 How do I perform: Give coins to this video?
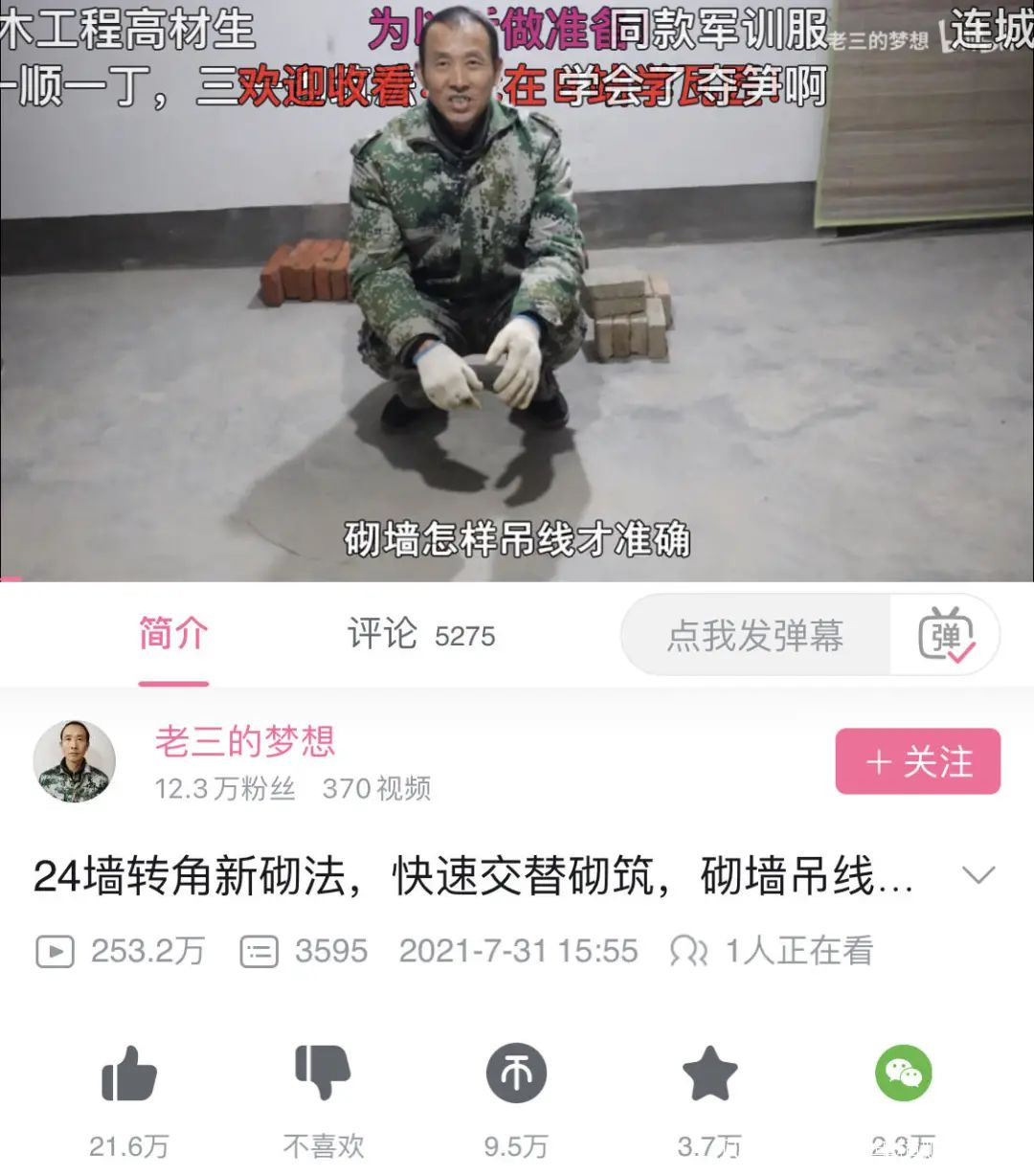click(516, 1074)
